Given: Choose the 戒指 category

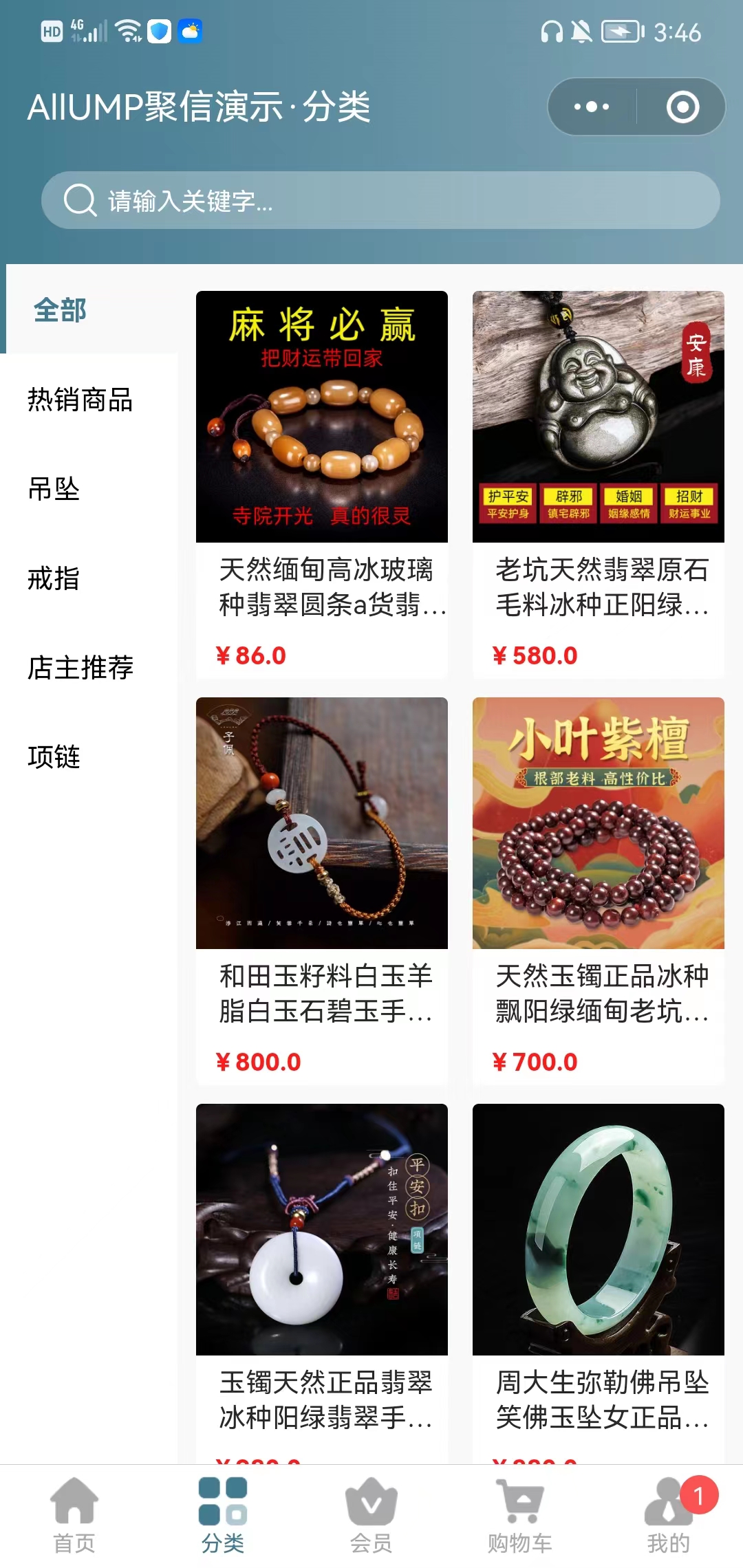Looking at the screenshot, I should tap(54, 578).
